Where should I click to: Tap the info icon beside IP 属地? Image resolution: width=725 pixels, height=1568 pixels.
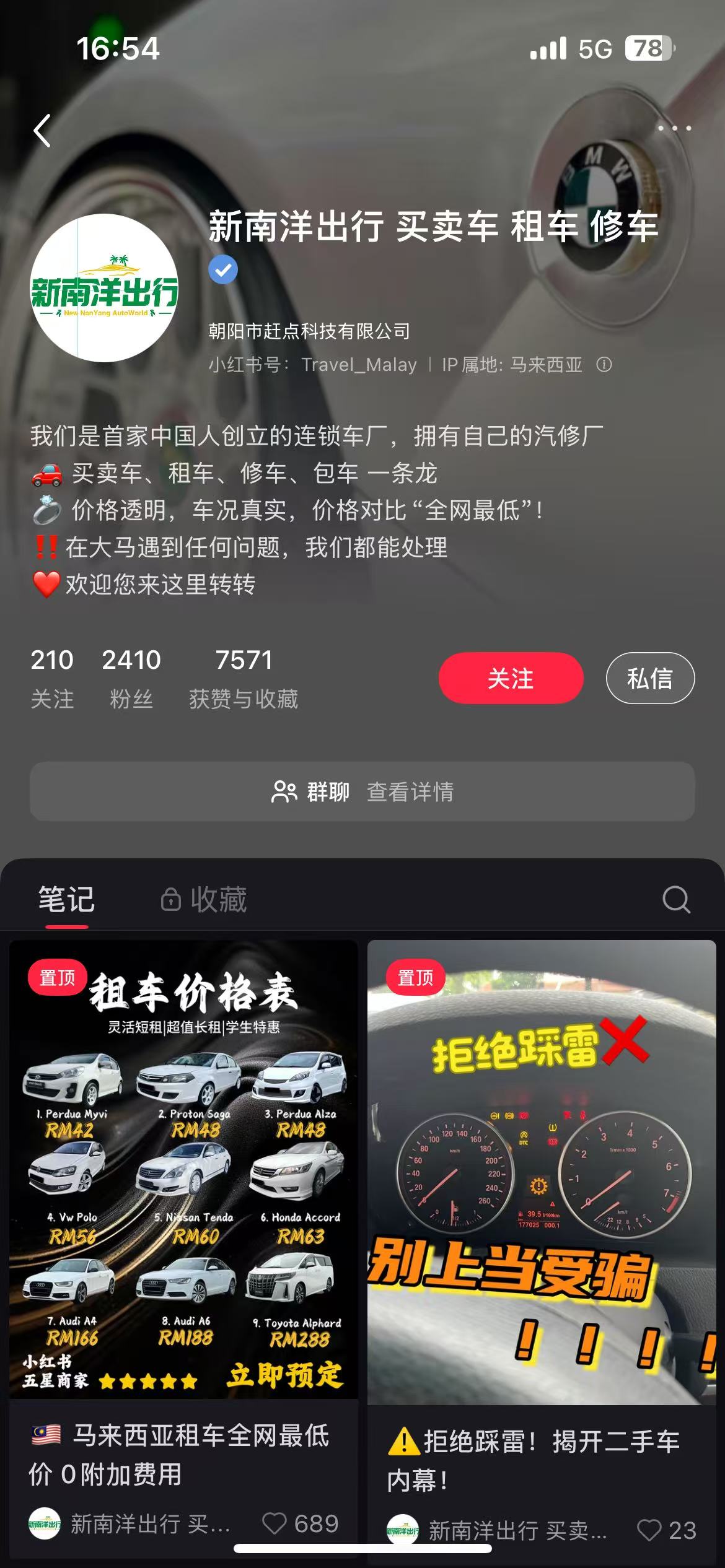click(x=604, y=365)
